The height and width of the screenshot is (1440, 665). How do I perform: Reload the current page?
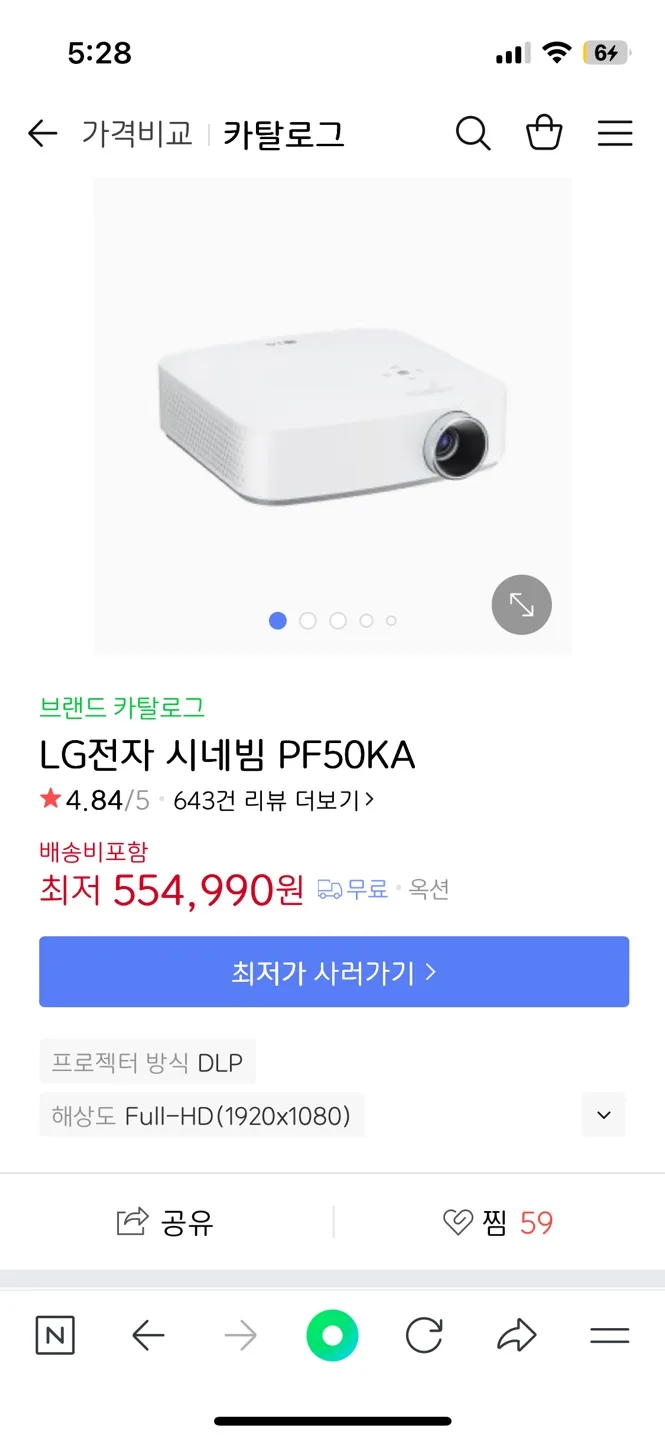click(x=424, y=1336)
